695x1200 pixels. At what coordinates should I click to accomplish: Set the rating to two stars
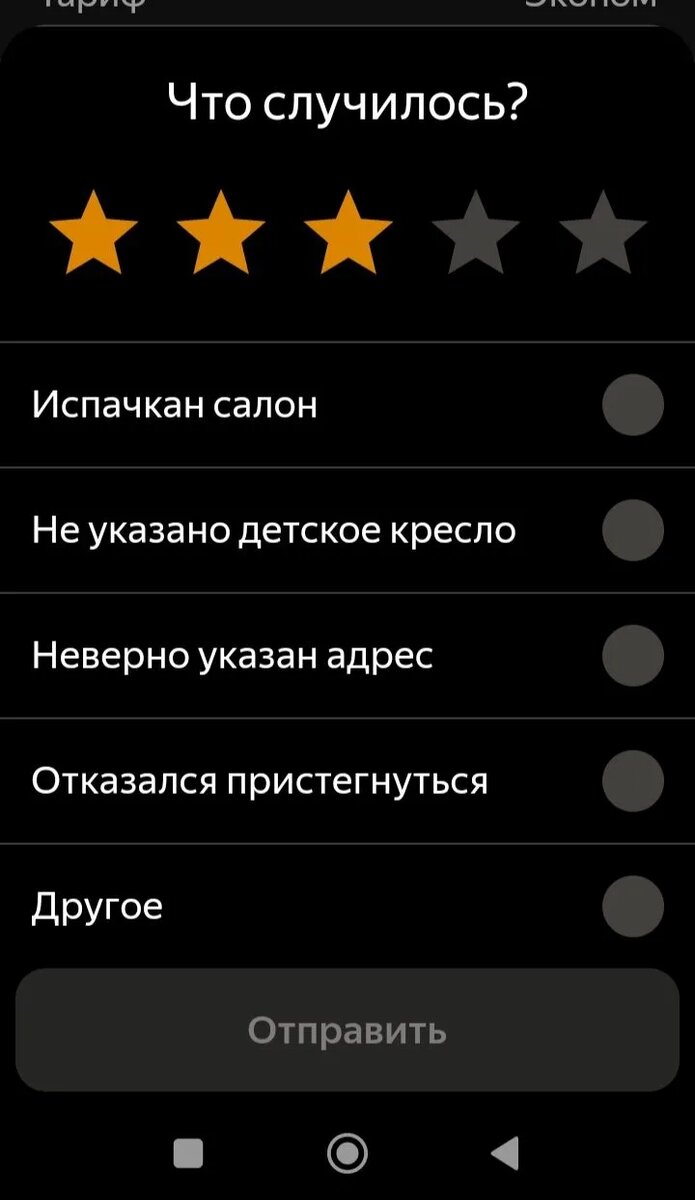coord(221,235)
